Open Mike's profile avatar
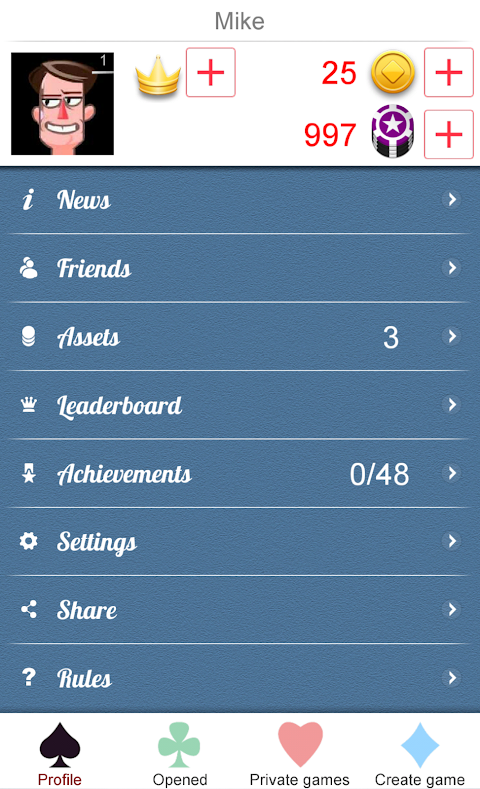This screenshot has width=480, height=789. pos(62,104)
